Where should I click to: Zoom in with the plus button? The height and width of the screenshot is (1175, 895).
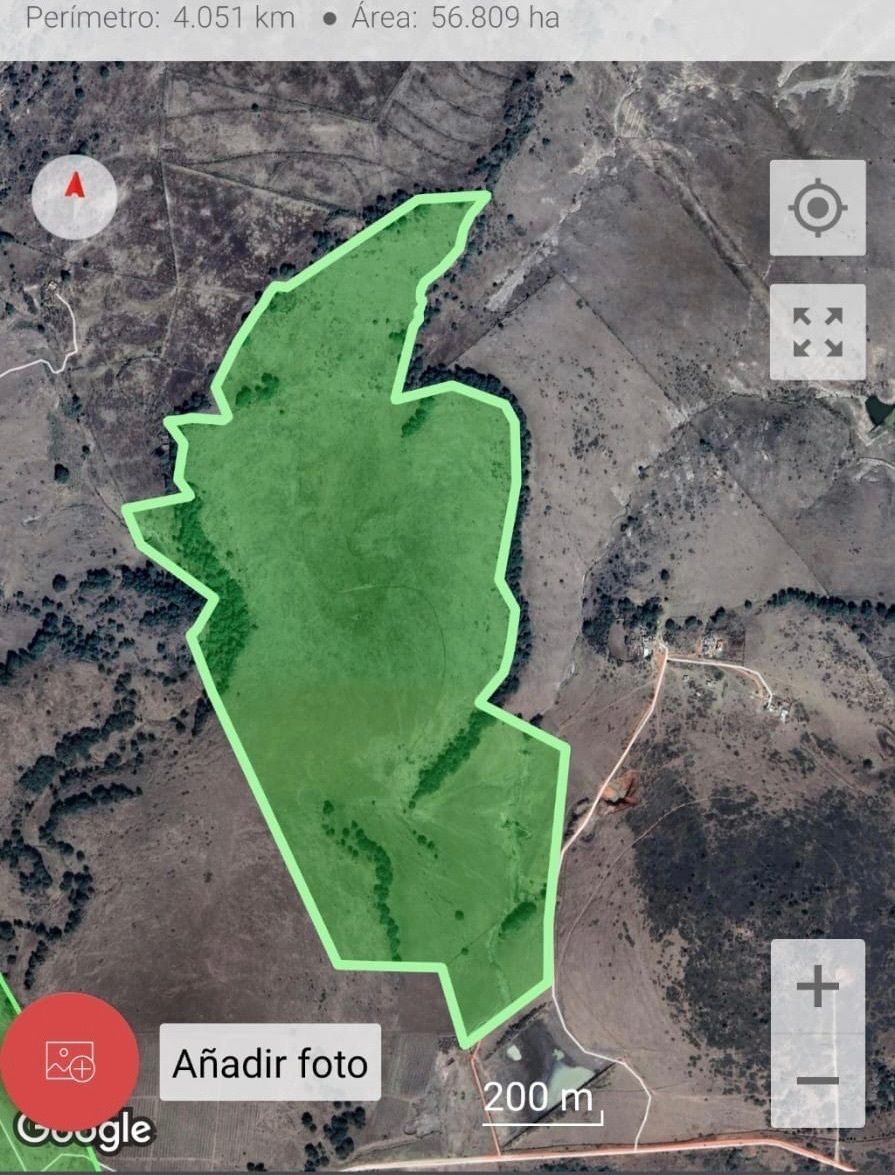click(817, 988)
